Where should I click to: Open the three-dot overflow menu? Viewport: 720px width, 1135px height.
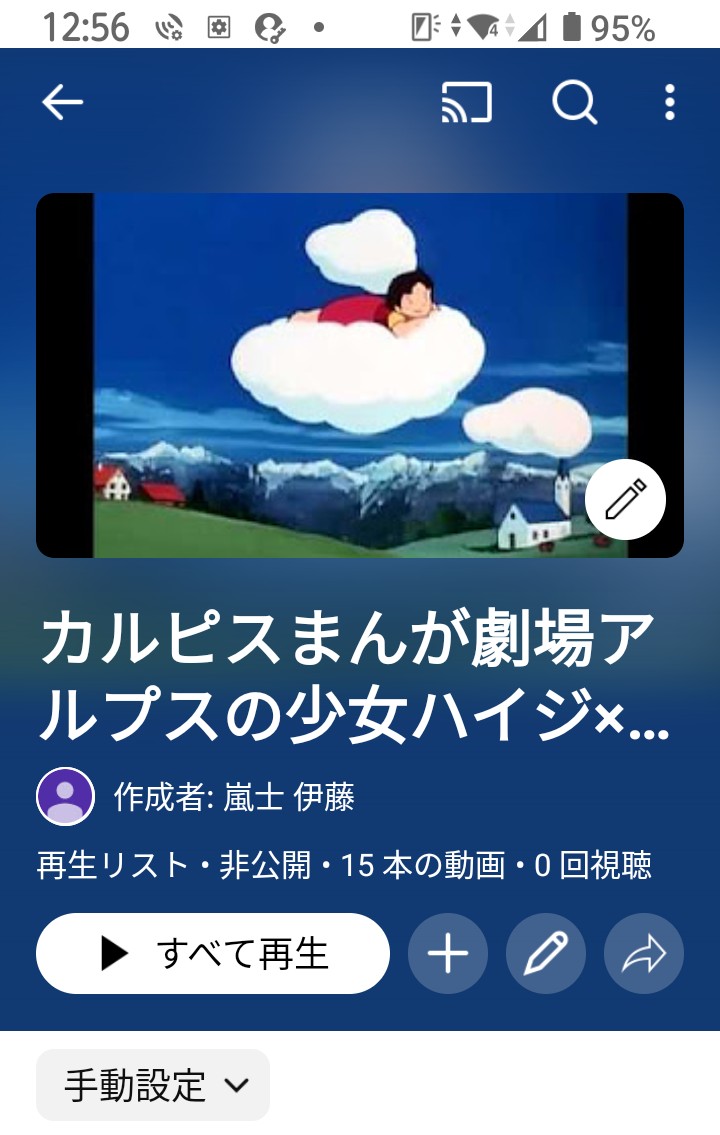tap(669, 102)
